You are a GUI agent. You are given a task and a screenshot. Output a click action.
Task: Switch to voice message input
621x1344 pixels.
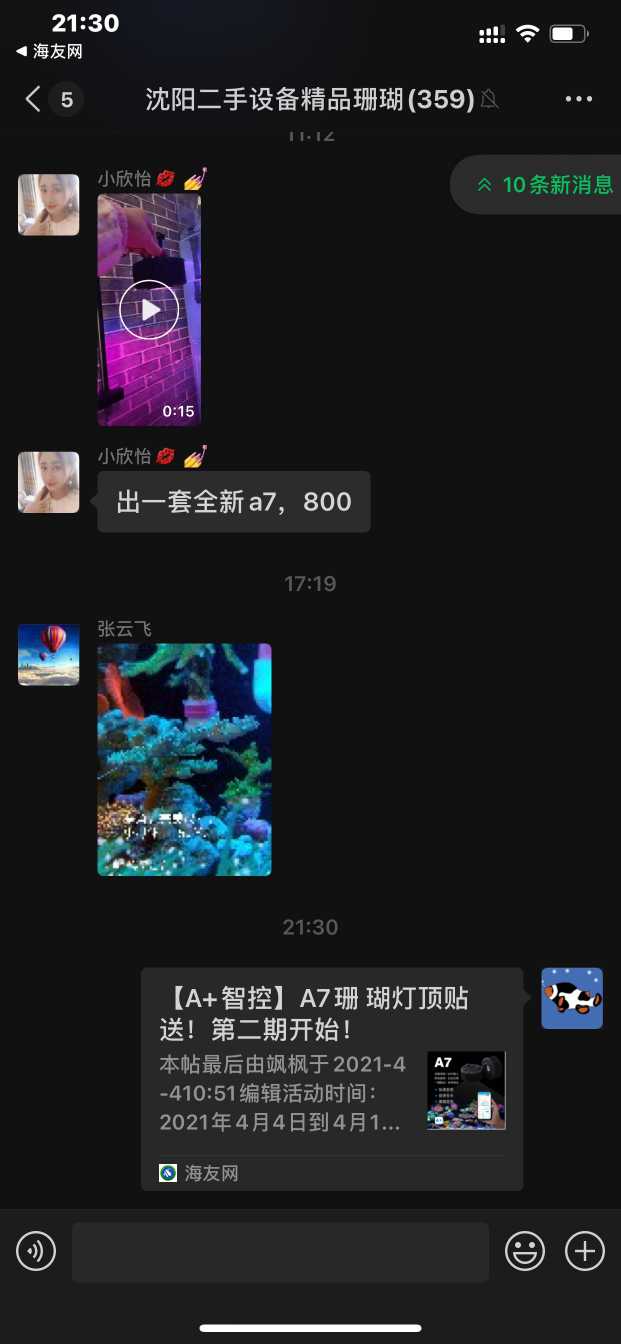36,1251
